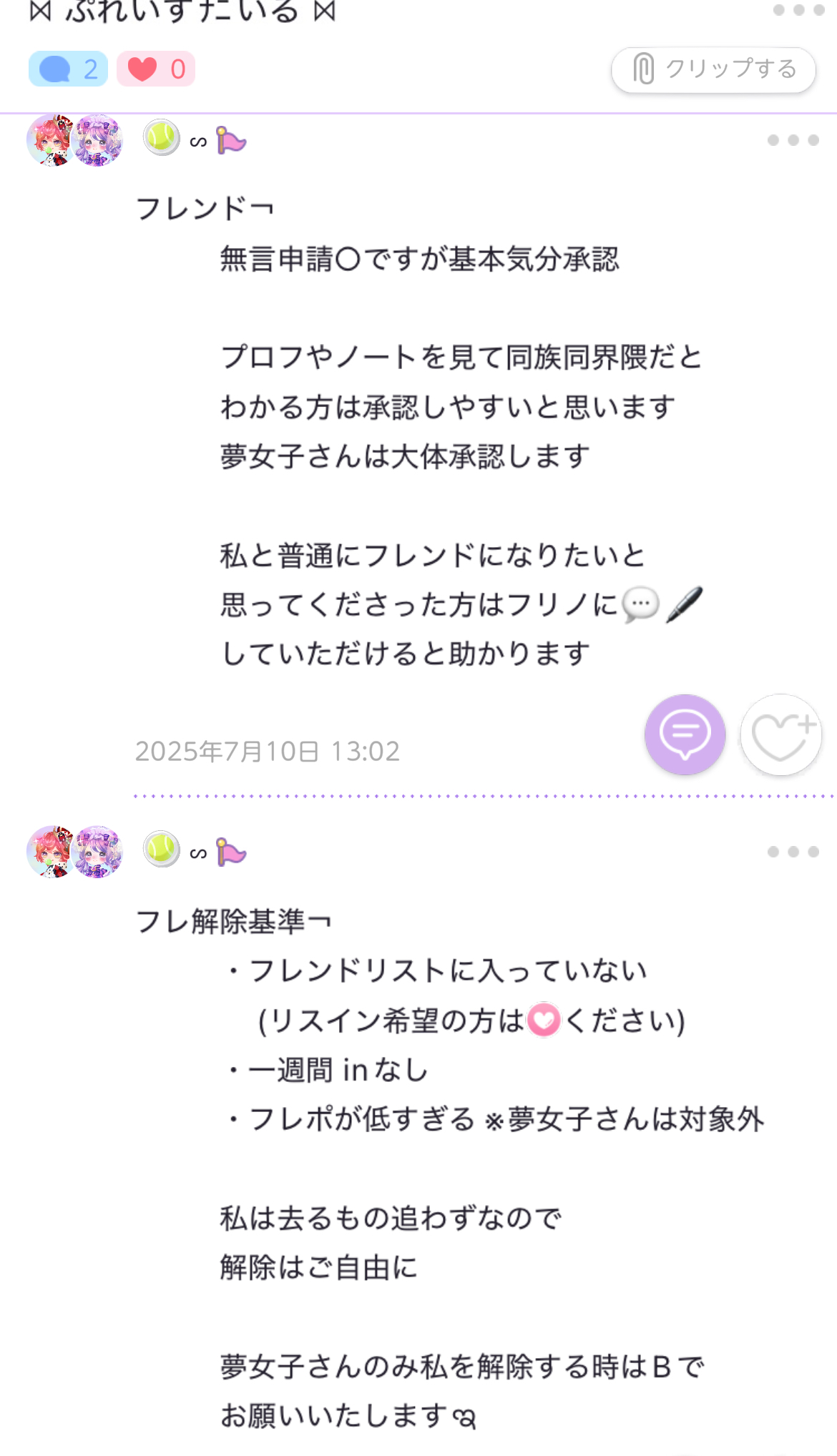This screenshot has height=1456, width=837.
Task: Open author's avatar on the フレ解除基準 post
Action: point(74,852)
